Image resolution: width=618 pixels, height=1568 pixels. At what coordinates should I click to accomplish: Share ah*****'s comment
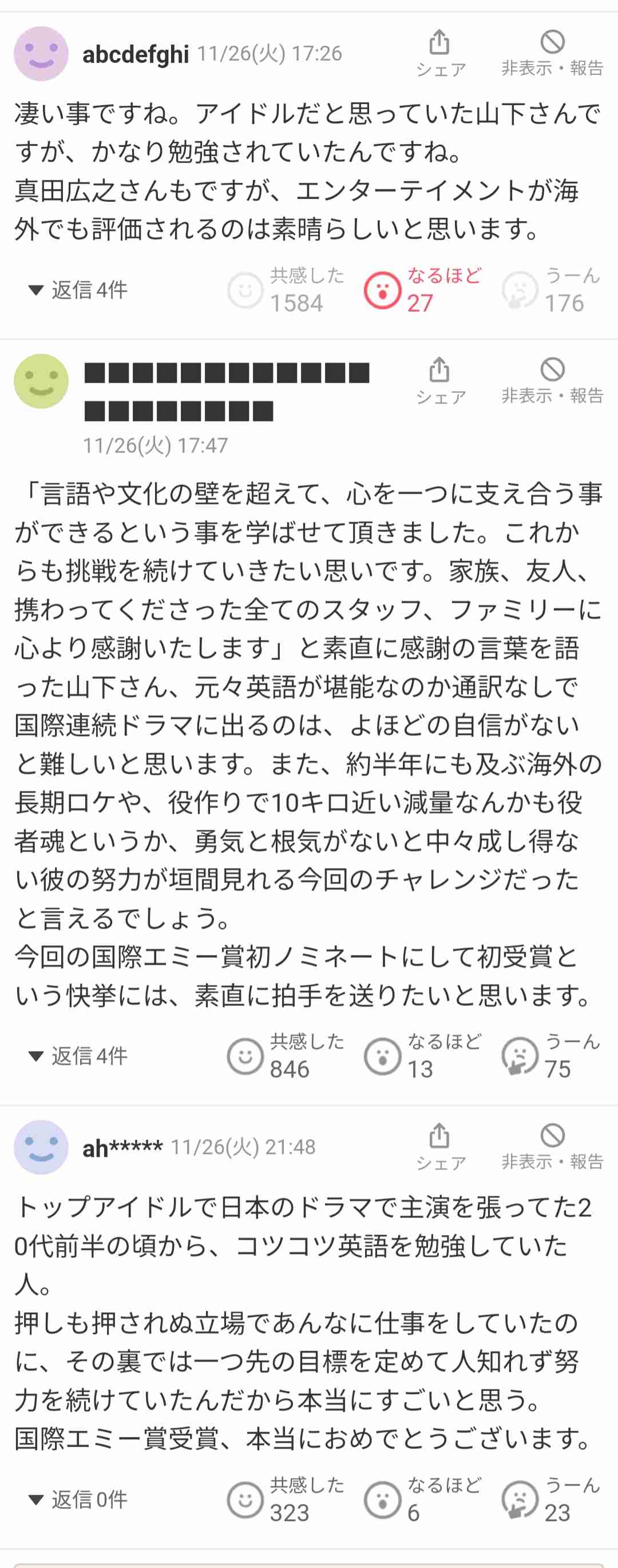point(439,1147)
